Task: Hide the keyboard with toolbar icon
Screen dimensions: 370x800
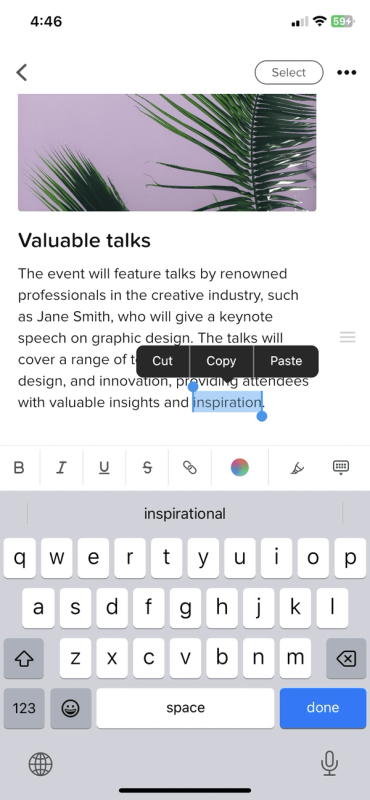Action: 340,467
